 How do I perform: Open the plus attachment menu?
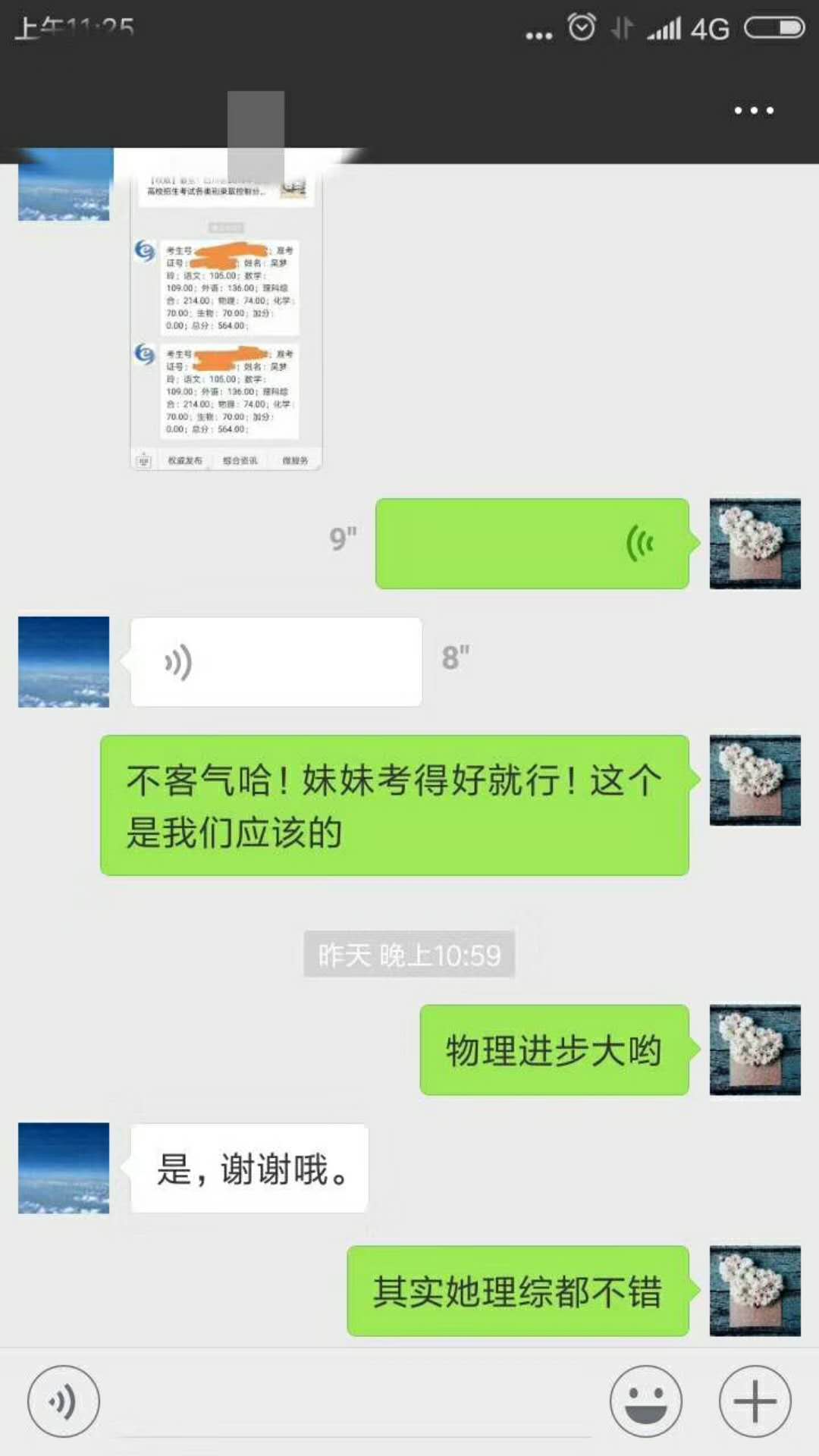755,1401
